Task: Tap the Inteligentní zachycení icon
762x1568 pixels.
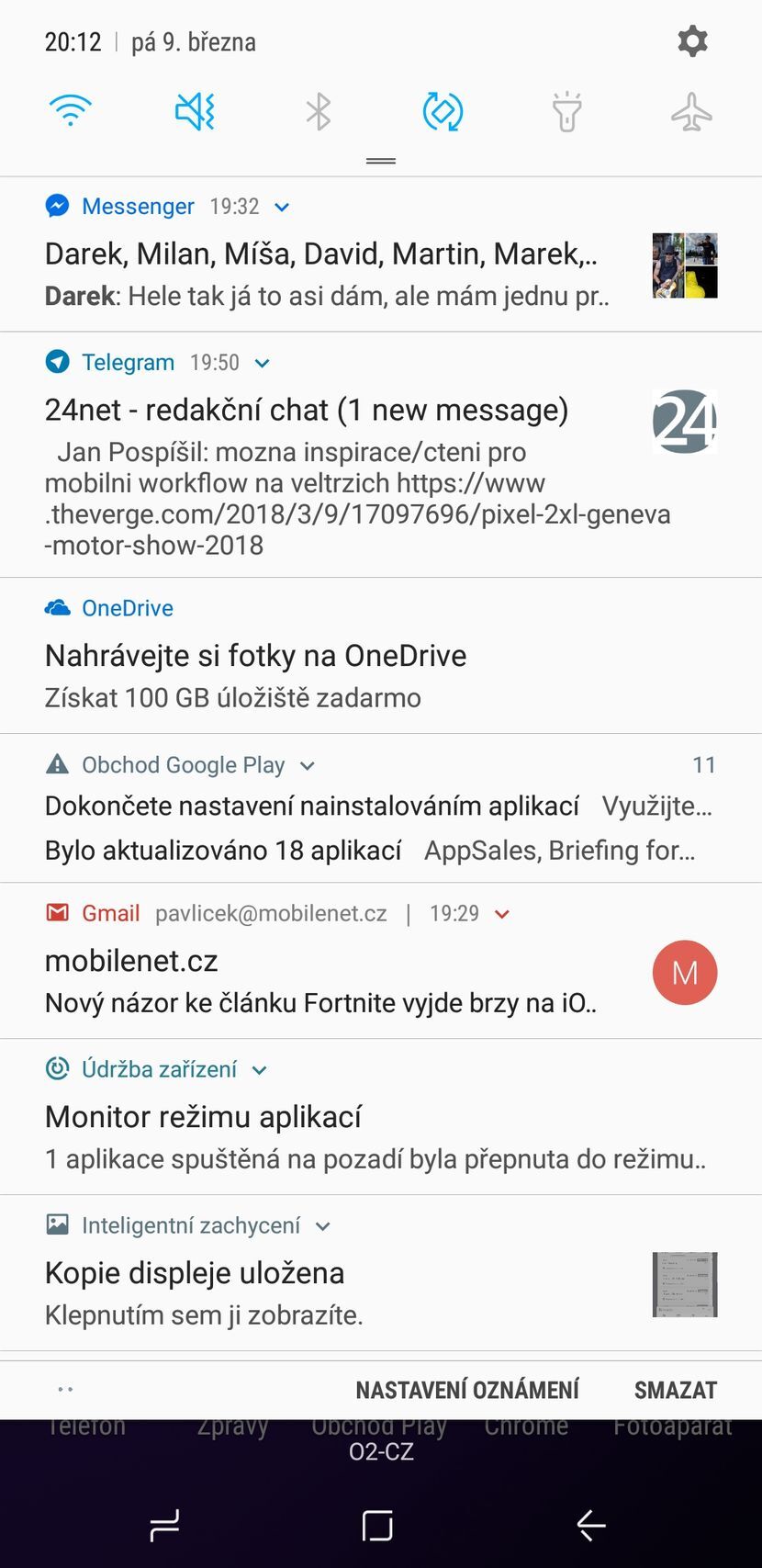Action: pos(57,1224)
